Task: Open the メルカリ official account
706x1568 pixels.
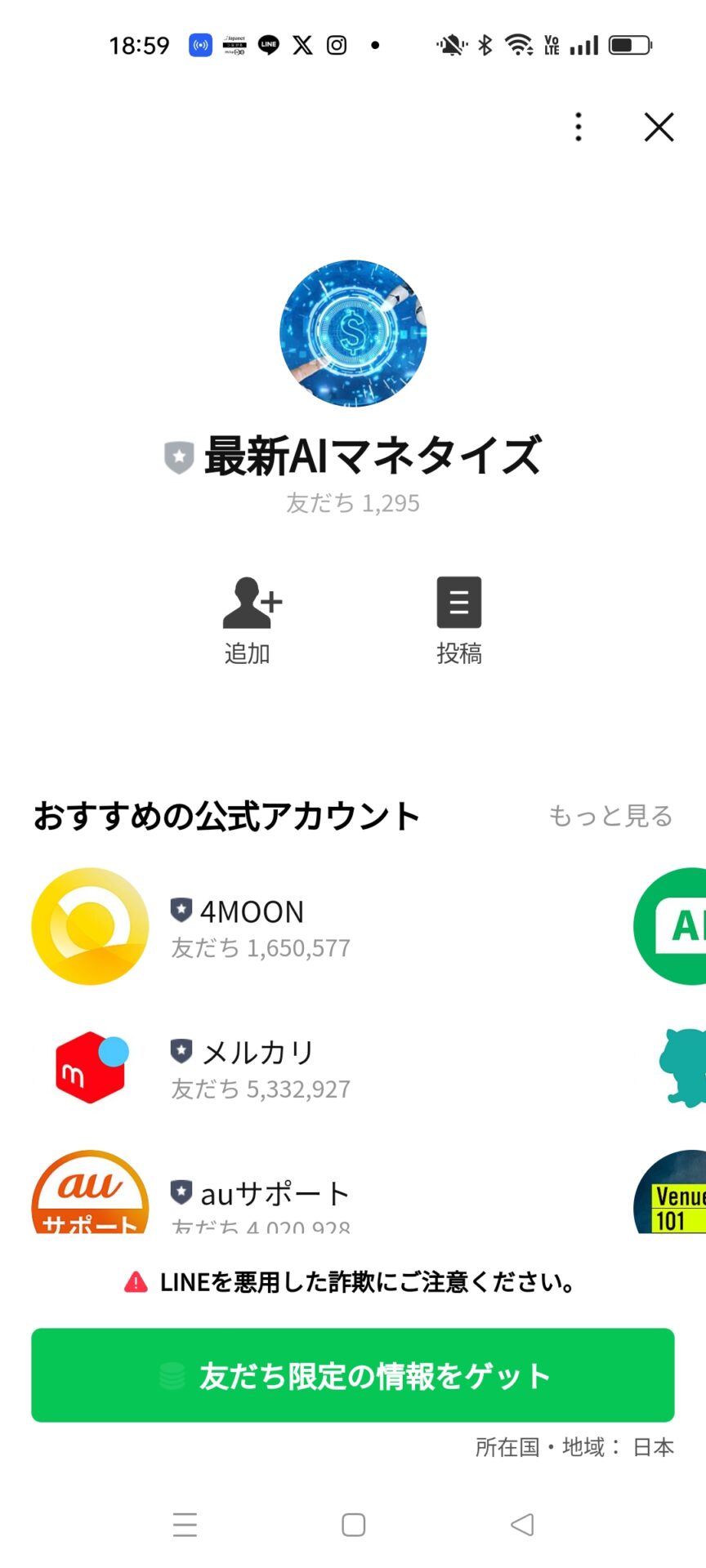Action: (x=257, y=1068)
